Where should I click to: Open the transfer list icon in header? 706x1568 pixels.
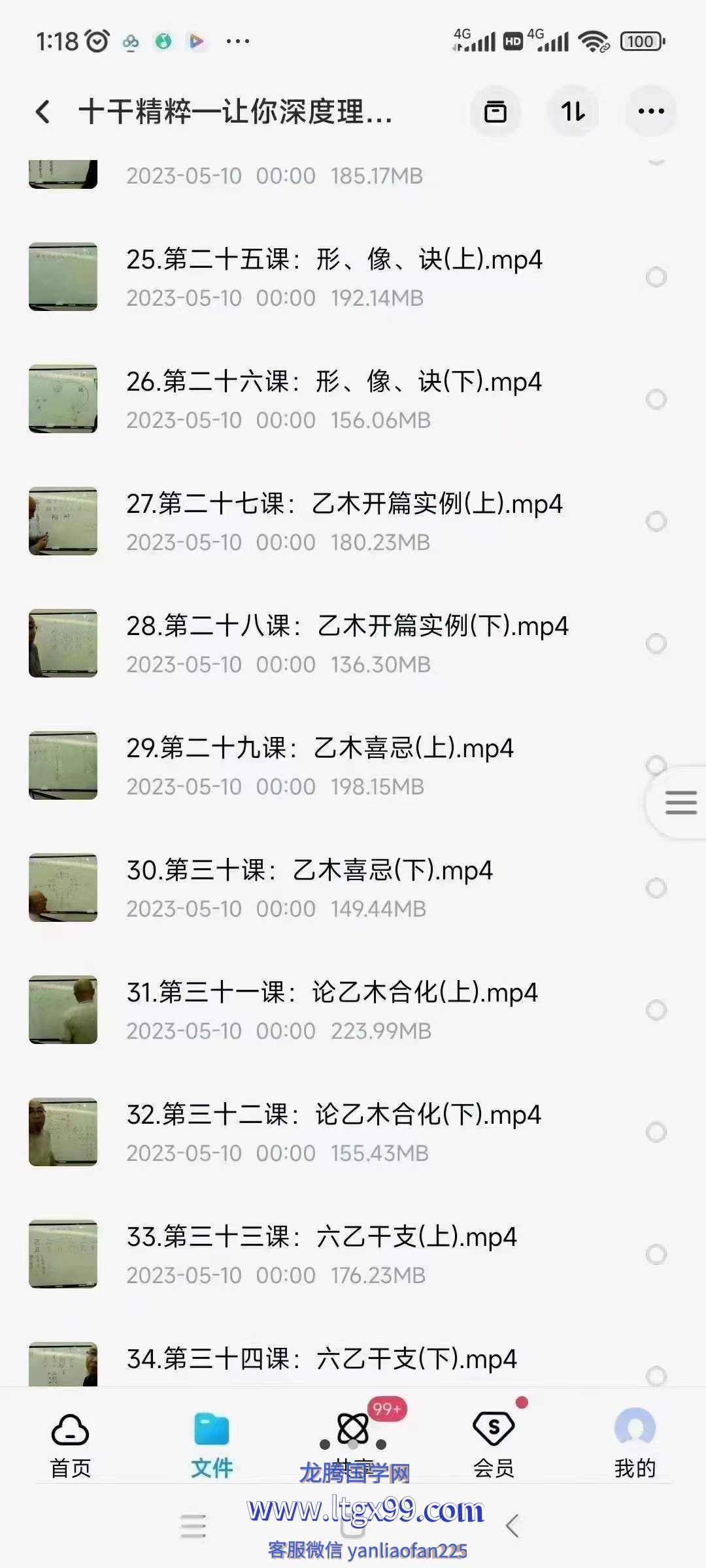pyautogui.click(x=495, y=112)
